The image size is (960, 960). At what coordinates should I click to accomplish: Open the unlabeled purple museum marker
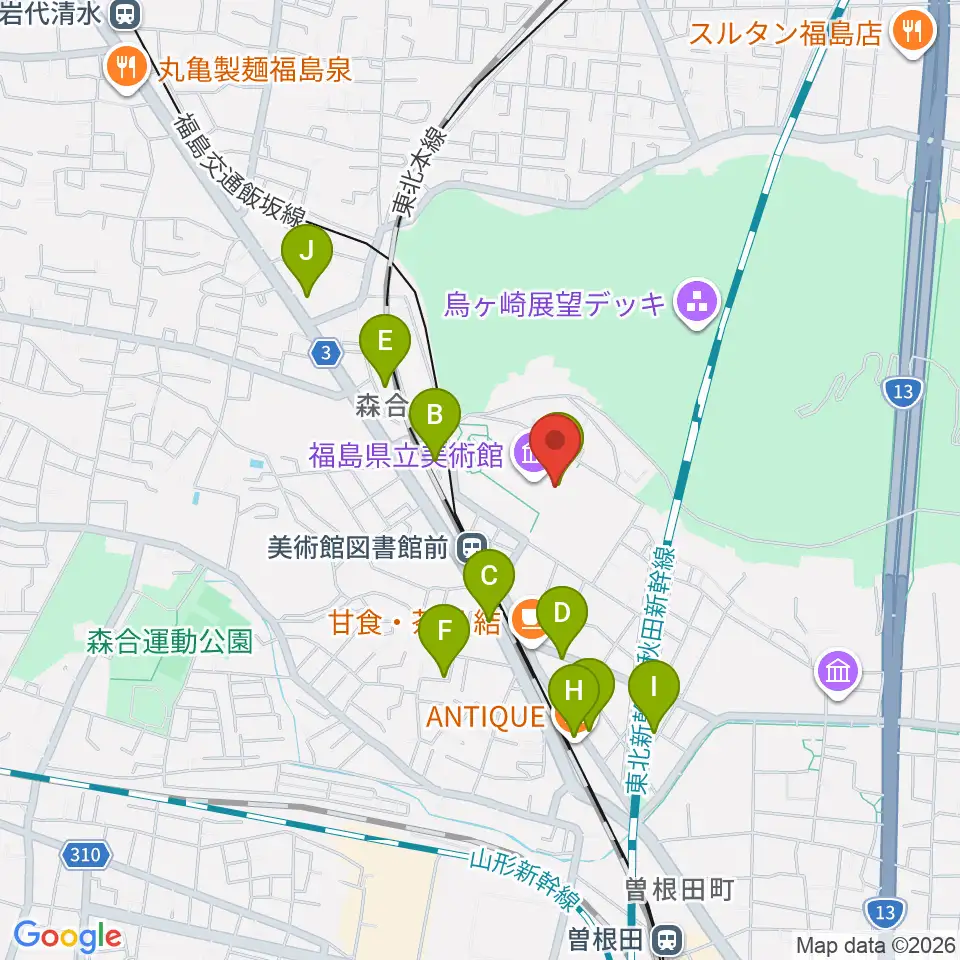click(838, 673)
